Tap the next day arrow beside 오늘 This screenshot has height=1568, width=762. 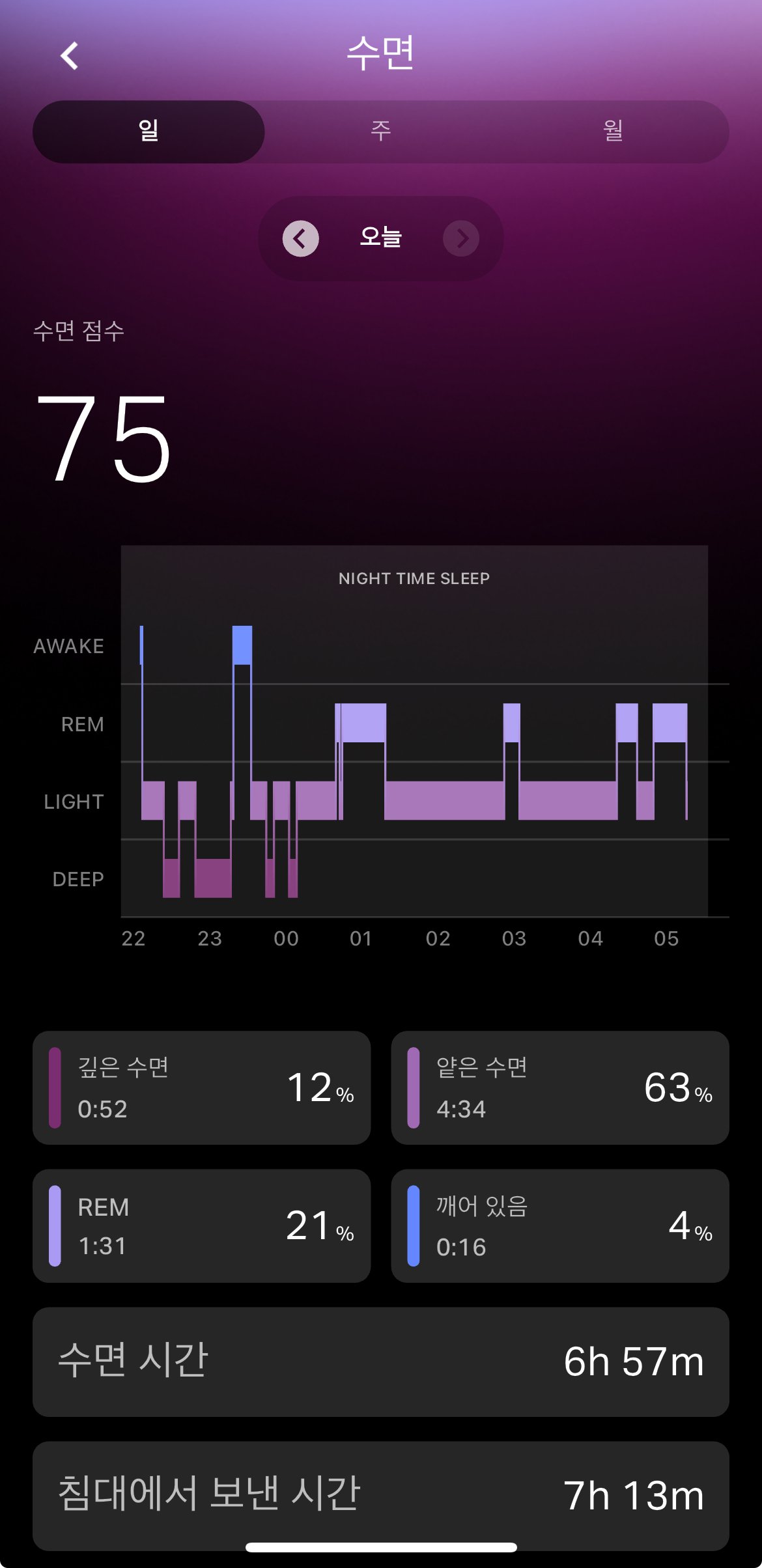tap(461, 238)
